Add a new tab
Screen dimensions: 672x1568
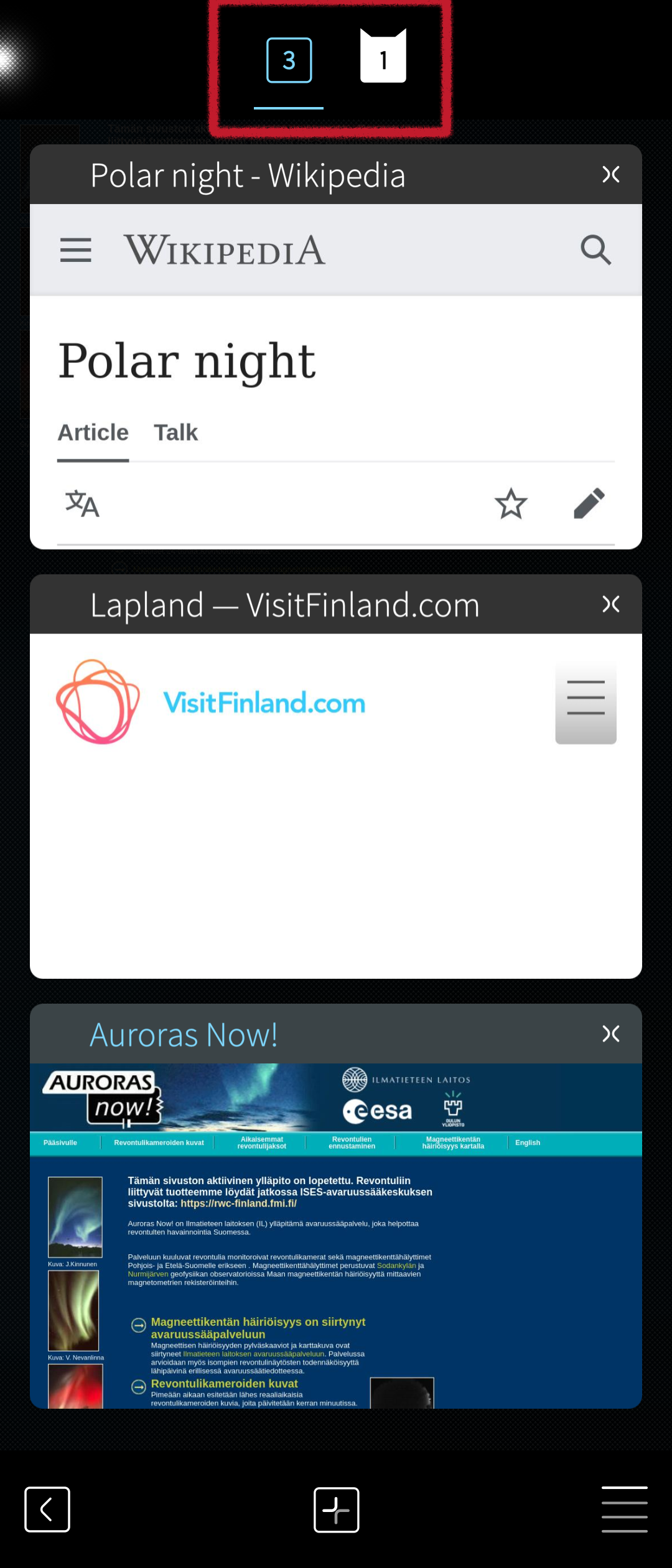(336, 1509)
